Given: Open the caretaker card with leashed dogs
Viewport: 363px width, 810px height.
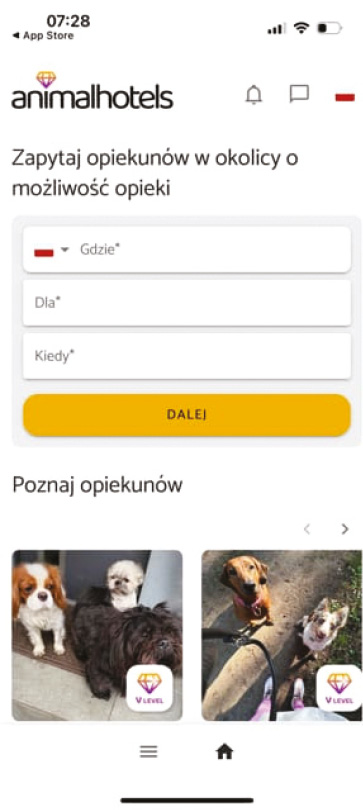Looking at the screenshot, I should coord(282,635).
